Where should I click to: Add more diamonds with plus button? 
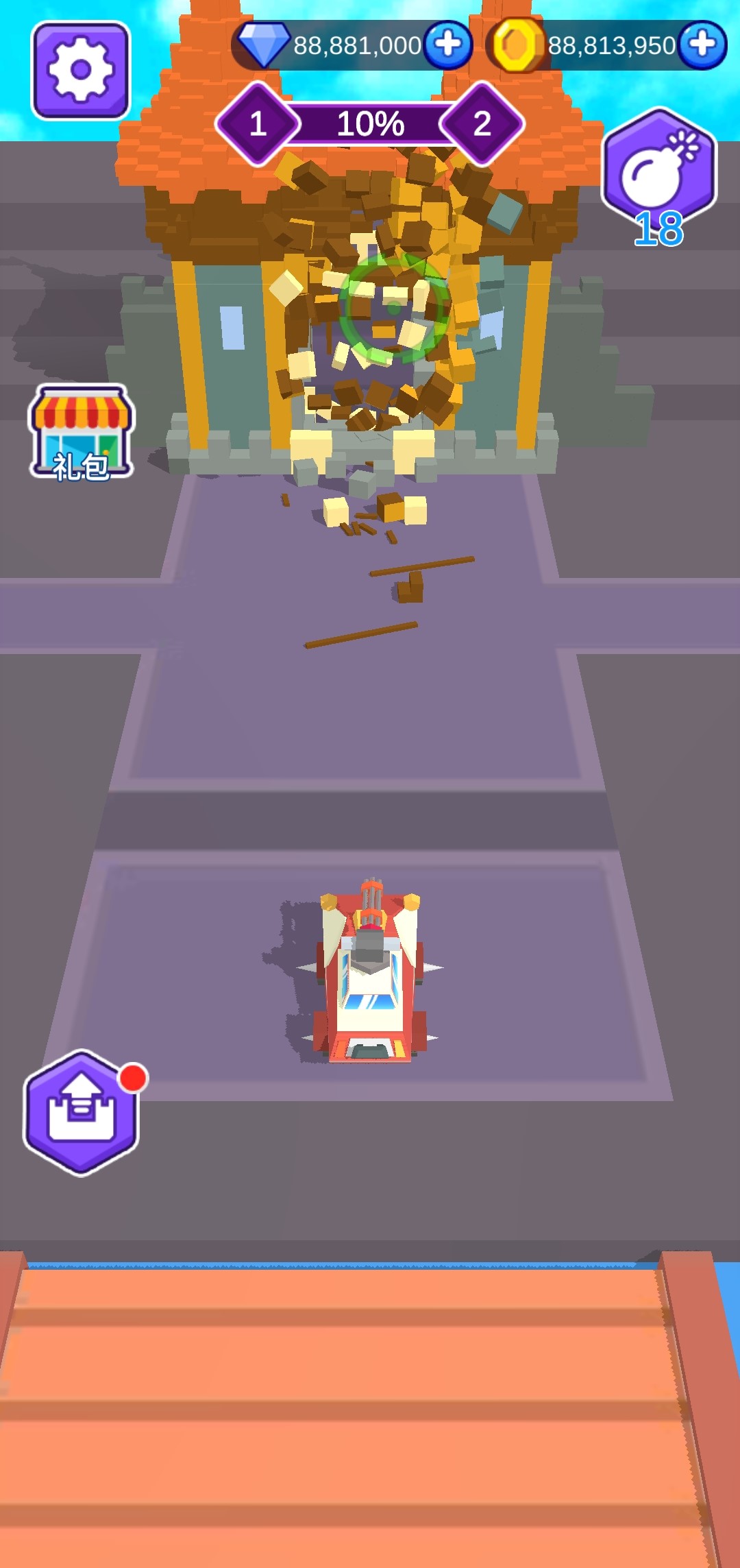tap(447, 45)
